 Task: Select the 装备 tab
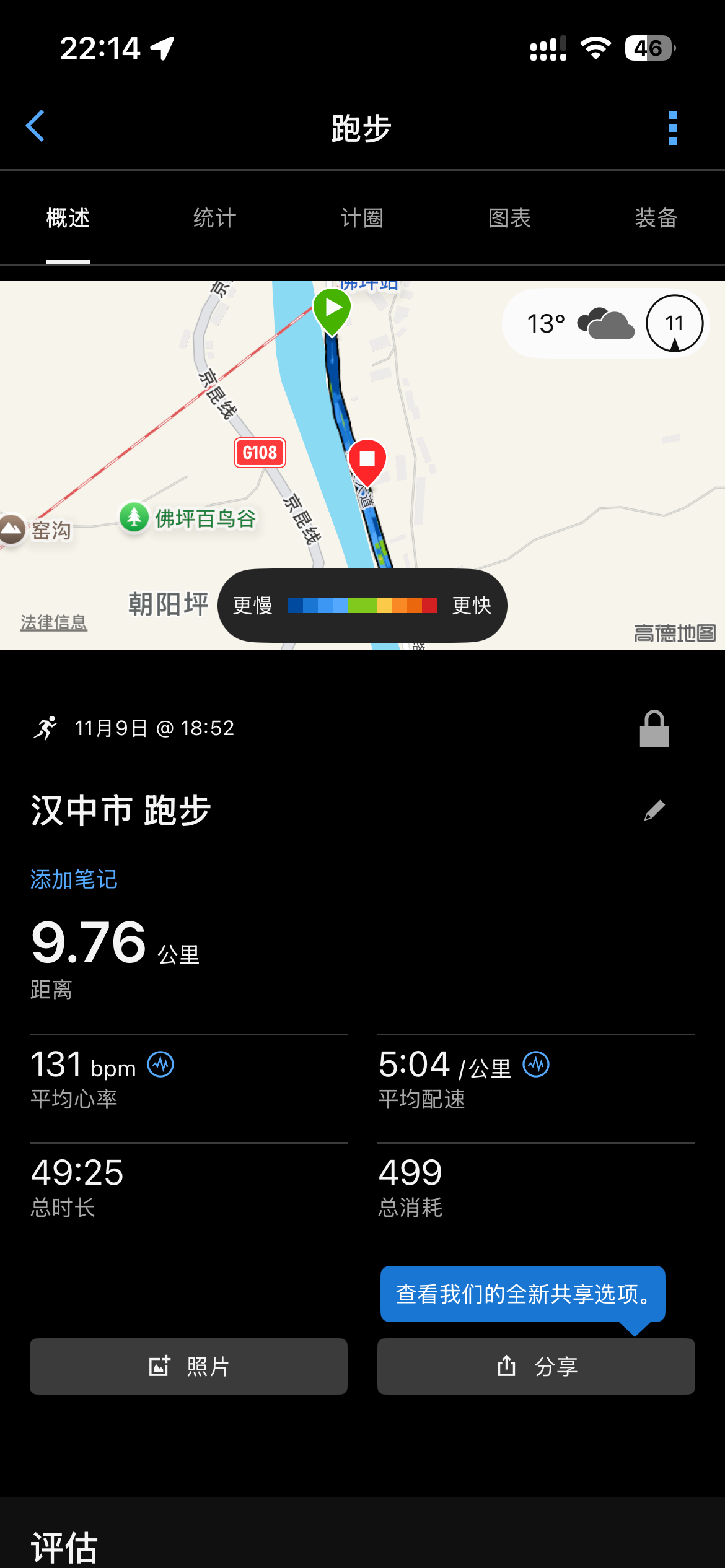(x=656, y=218)
